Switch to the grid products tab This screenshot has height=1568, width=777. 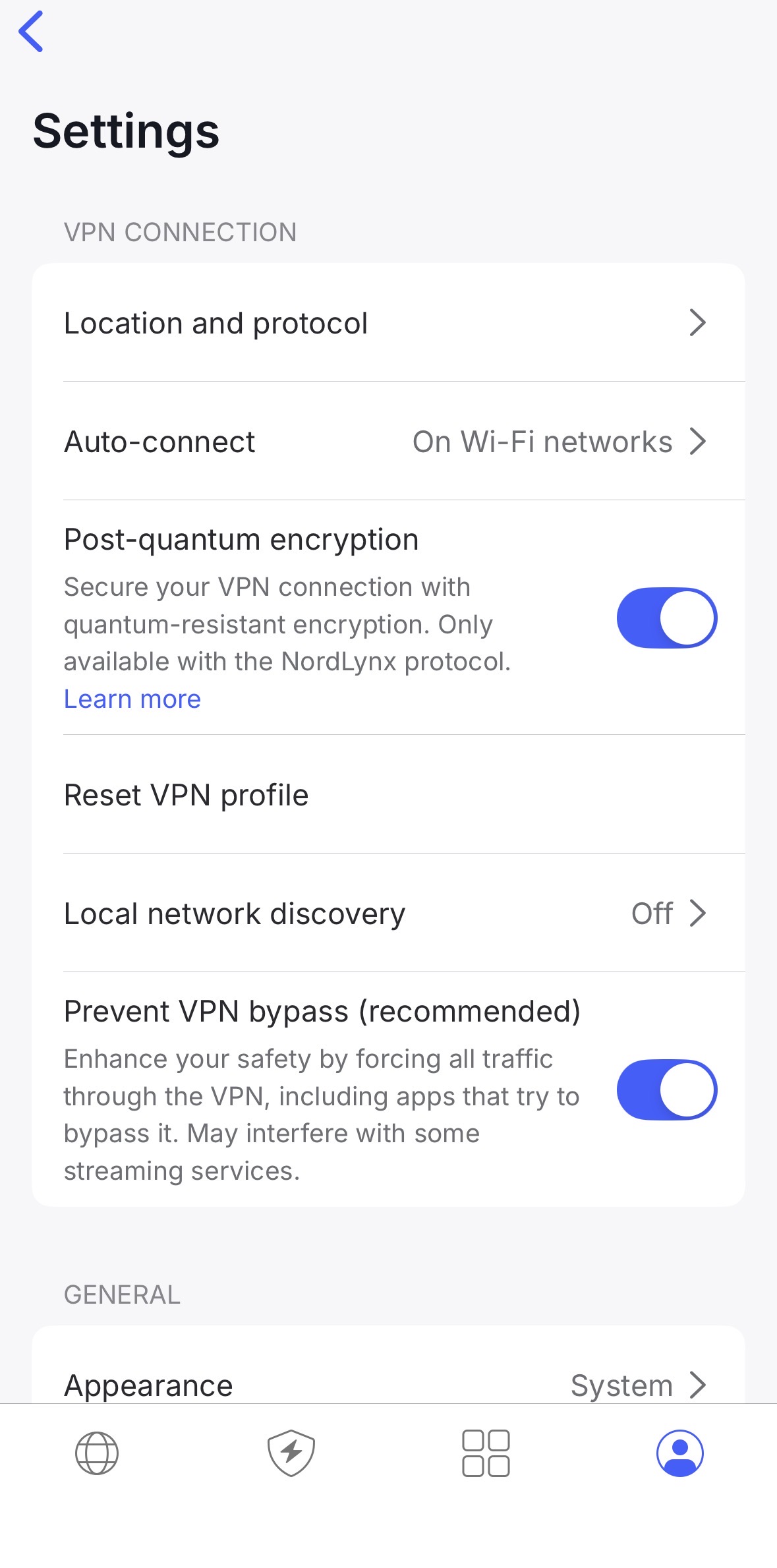486,1453
